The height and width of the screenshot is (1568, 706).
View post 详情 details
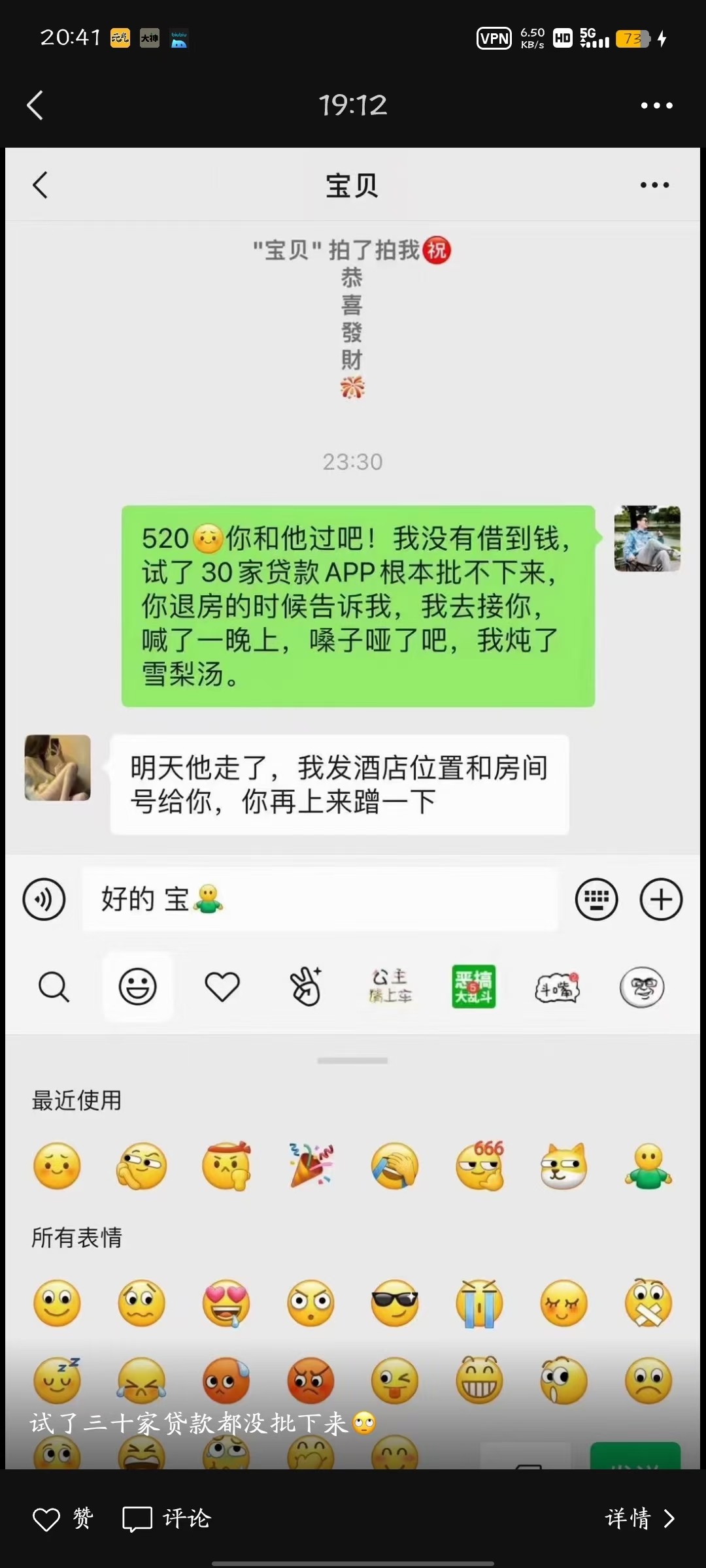pyautogui.click(x=639, y=1519)
